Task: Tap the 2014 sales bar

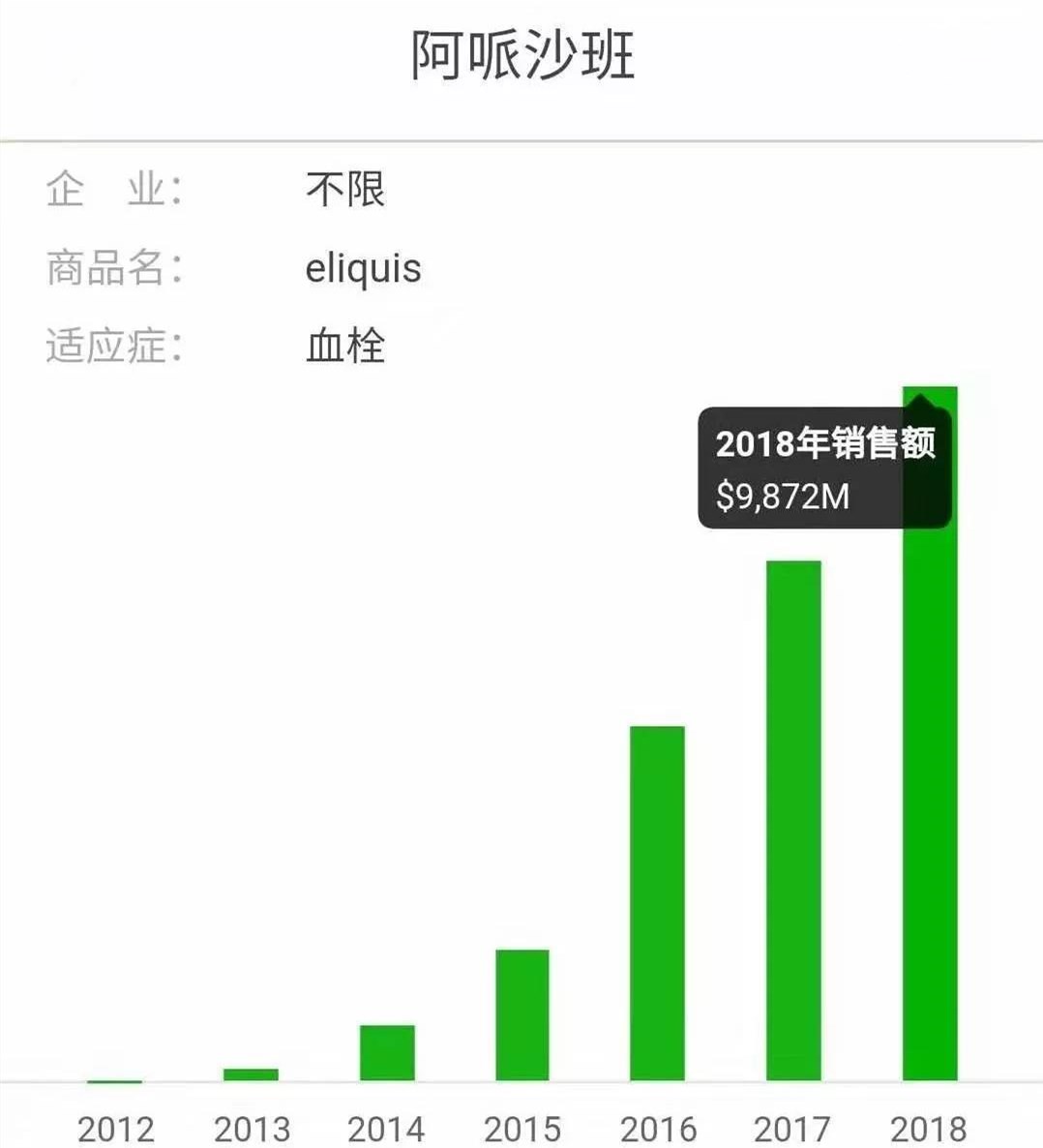Action: (387, 1052)
